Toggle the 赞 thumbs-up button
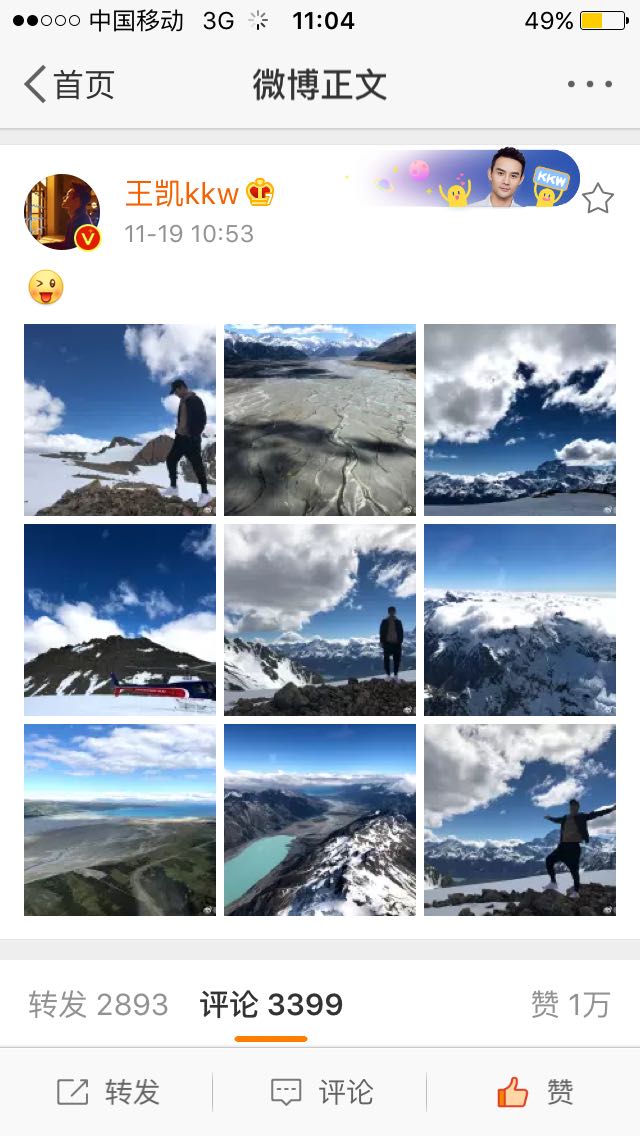The height and width of the screenshot is (1136, 640). click(534, 1092)
